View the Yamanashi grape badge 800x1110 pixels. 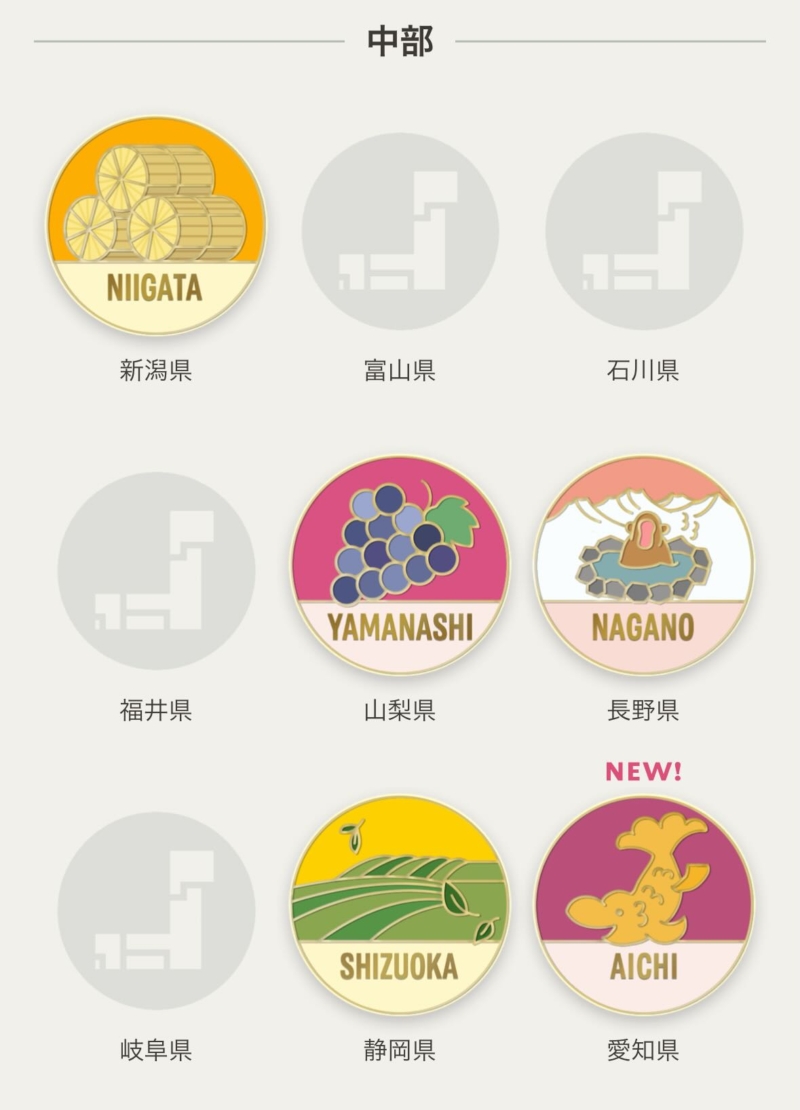pyautogui.click(x=400, y=566)
